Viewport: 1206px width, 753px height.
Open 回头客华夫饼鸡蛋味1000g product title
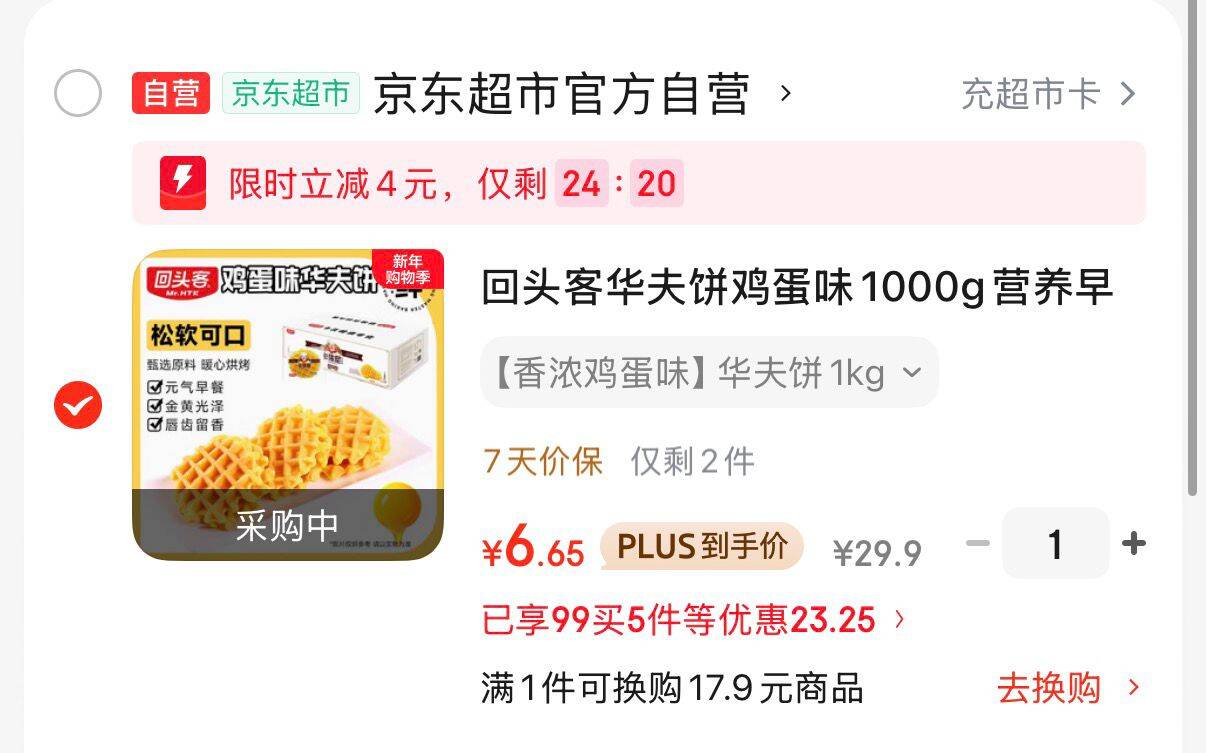click(796, 288)
